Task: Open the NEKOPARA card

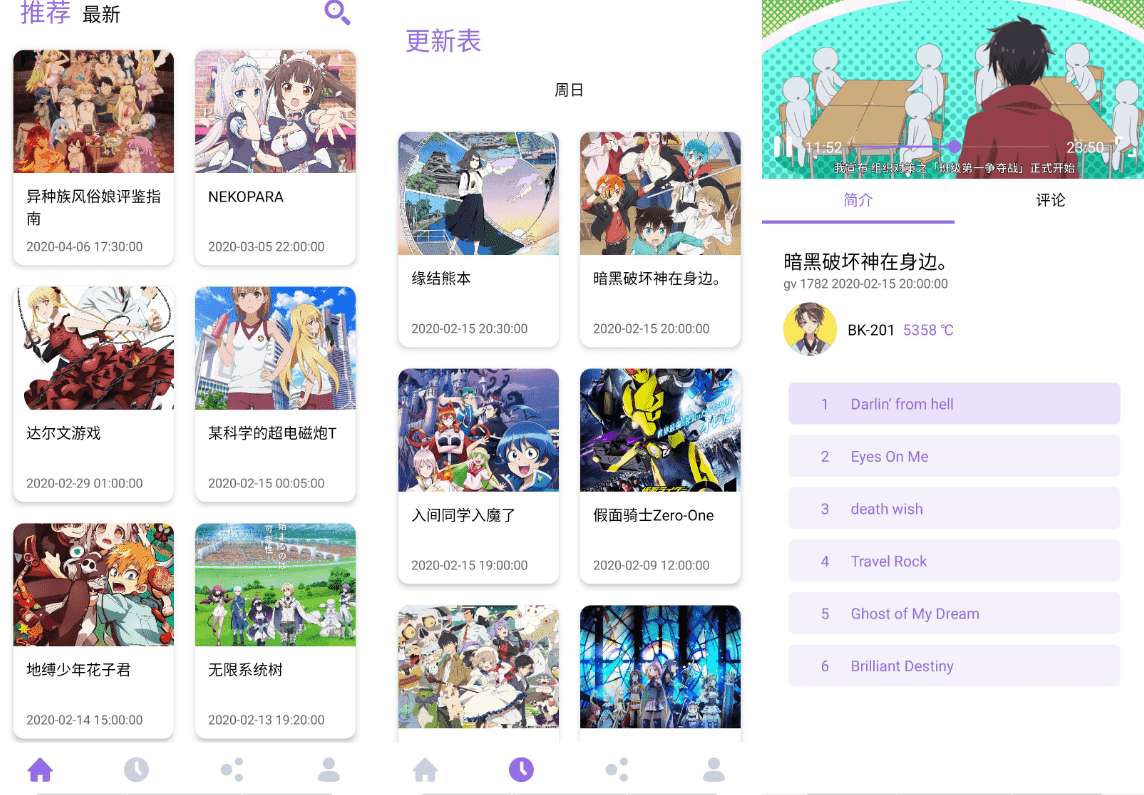Action: [x=275, y=157]
